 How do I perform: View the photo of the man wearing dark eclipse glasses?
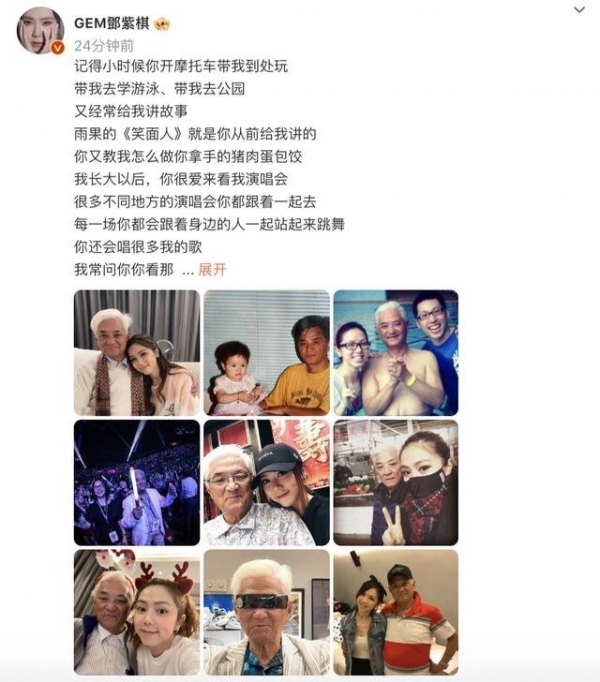[266, 612]
